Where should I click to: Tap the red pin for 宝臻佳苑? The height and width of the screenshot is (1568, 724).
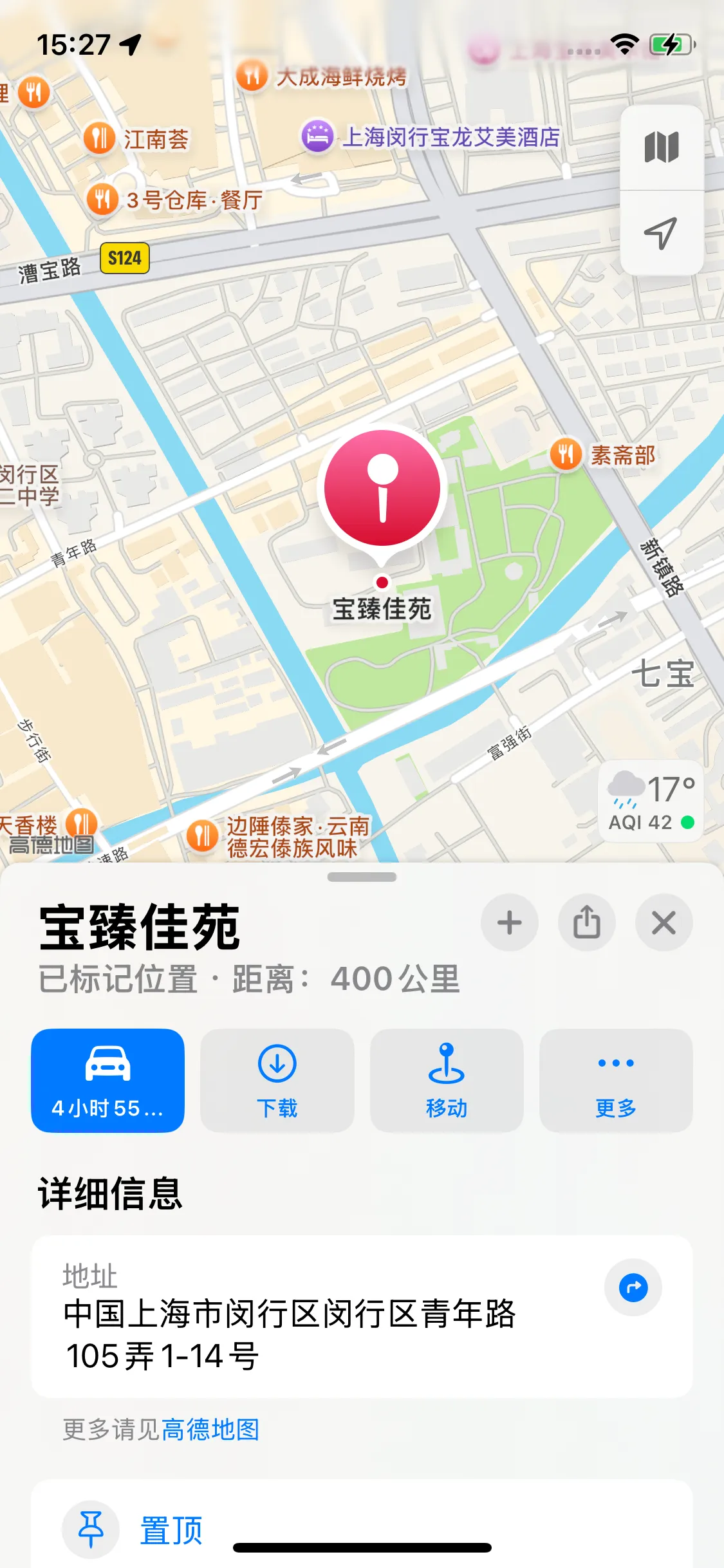382,488
